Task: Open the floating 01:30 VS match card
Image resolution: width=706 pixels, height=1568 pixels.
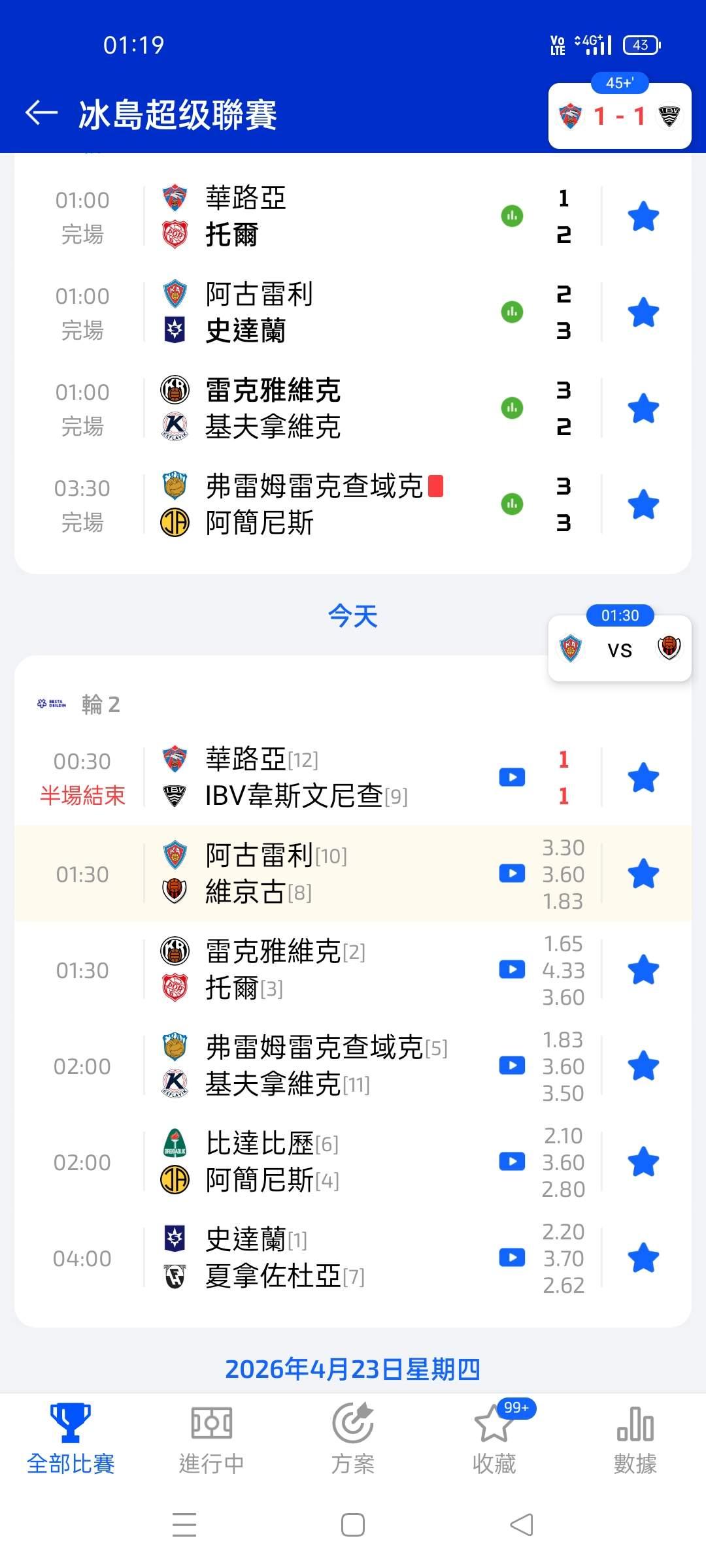Action: pos(619,649)
